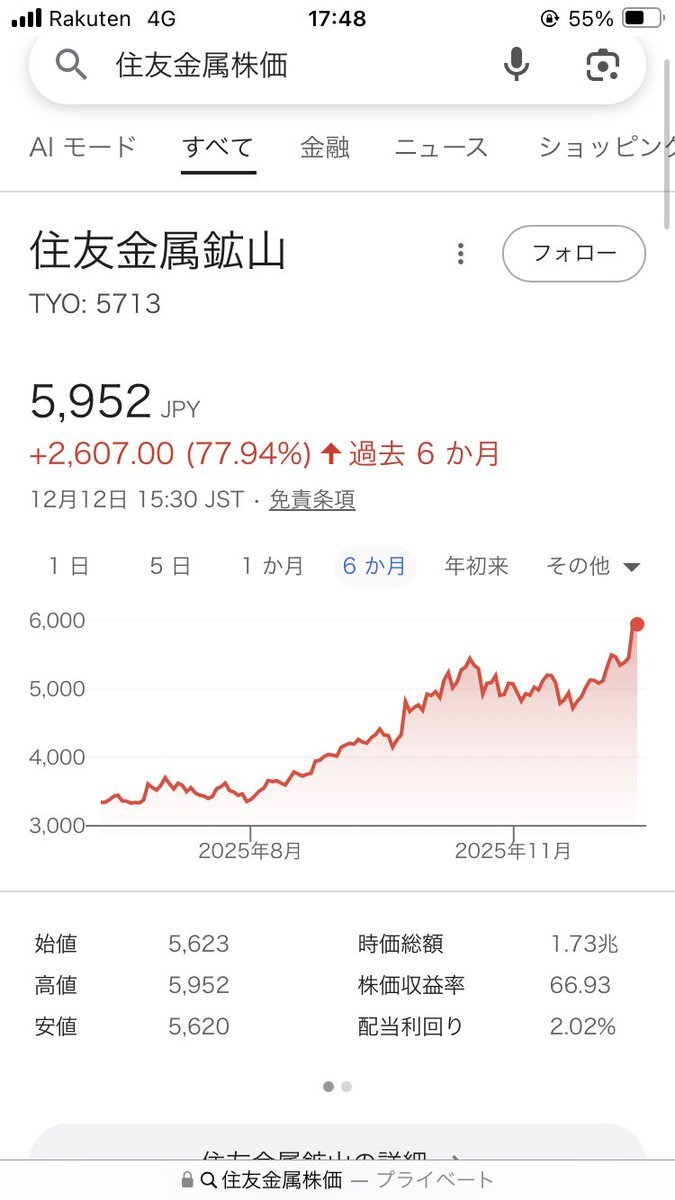Expand the その他 range dropdown
This screenshot has width=675, height=1200.
pyautogui.click(x=592, y=566)
